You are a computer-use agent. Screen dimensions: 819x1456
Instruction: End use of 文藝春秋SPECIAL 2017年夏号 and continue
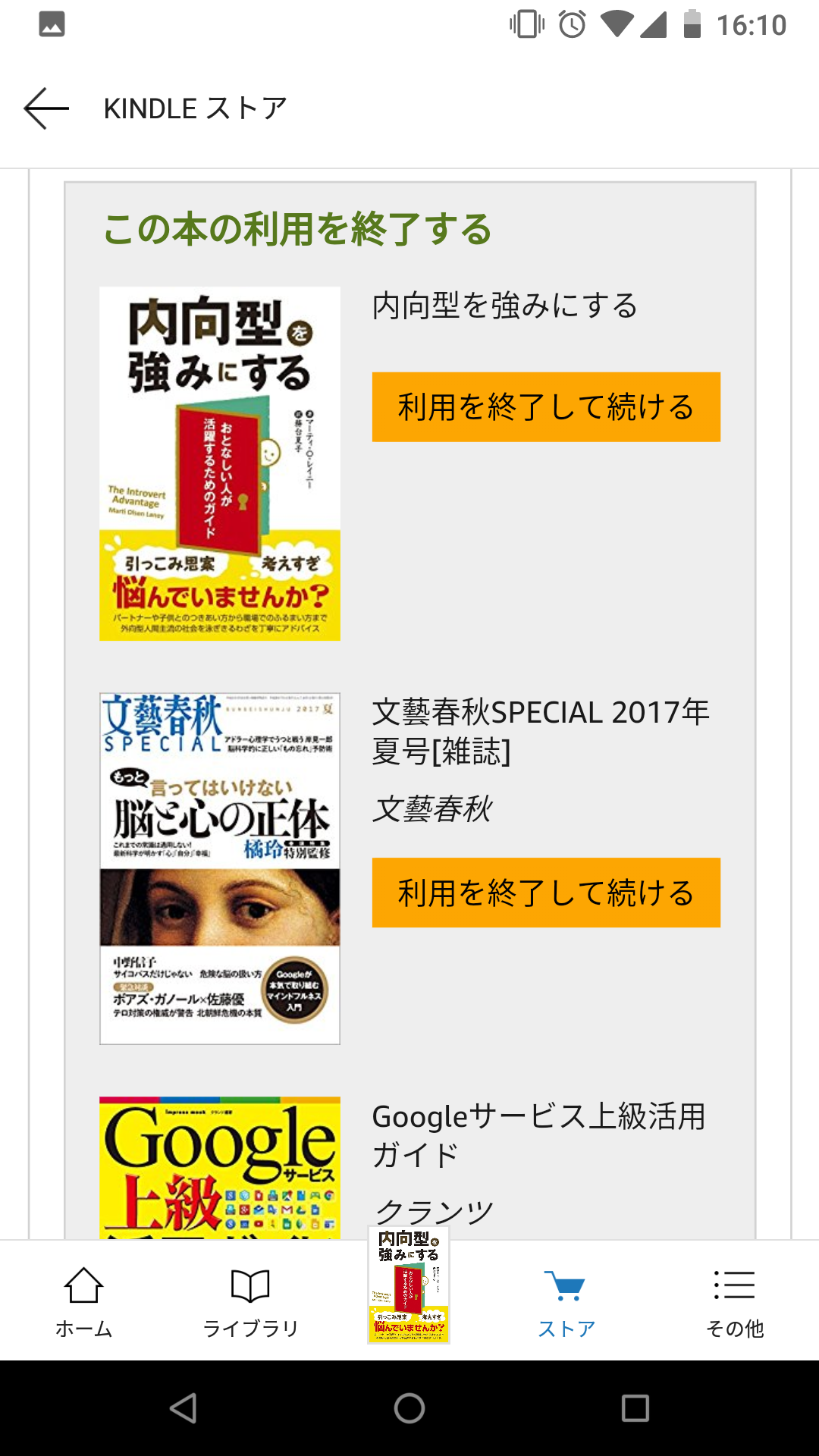coord(545,893)
